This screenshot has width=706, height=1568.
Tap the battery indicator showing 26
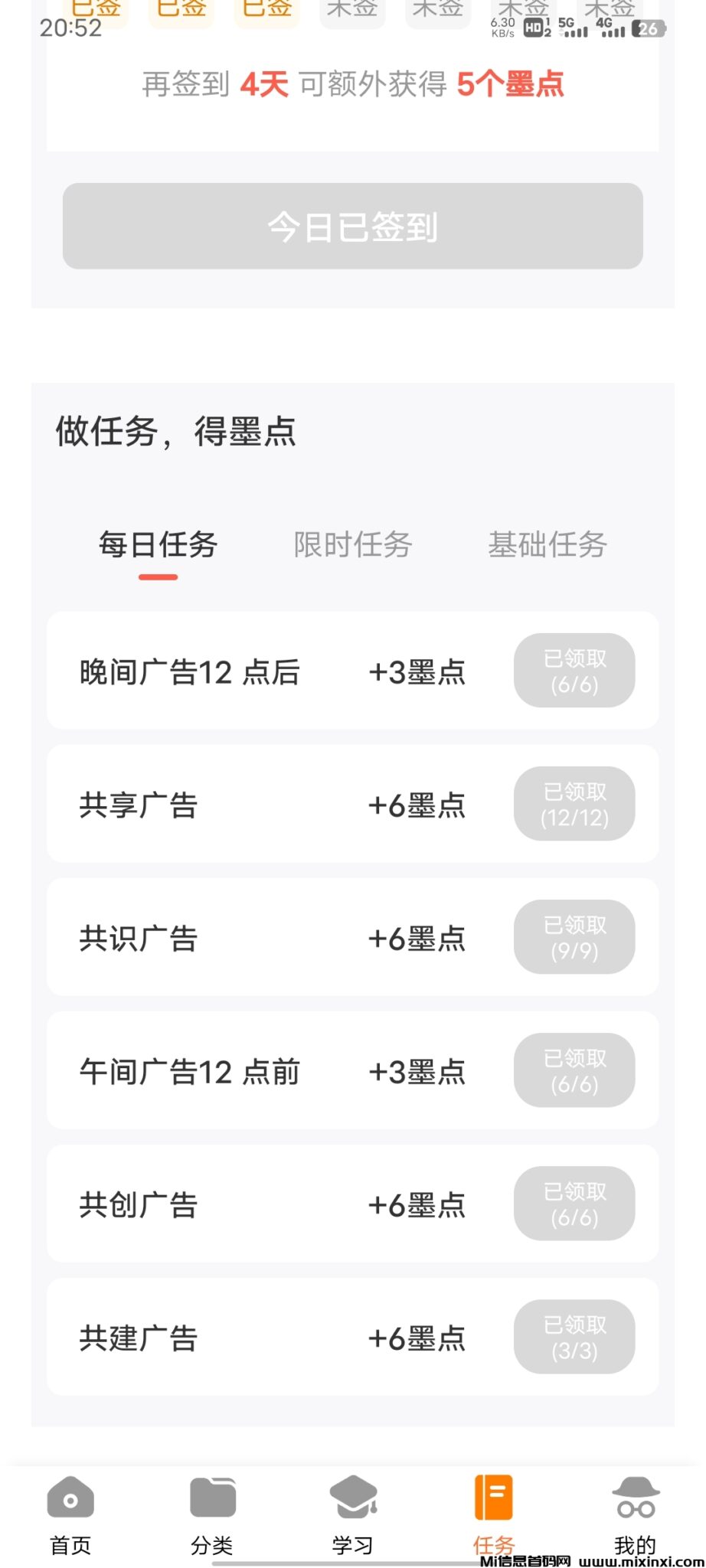647,29
